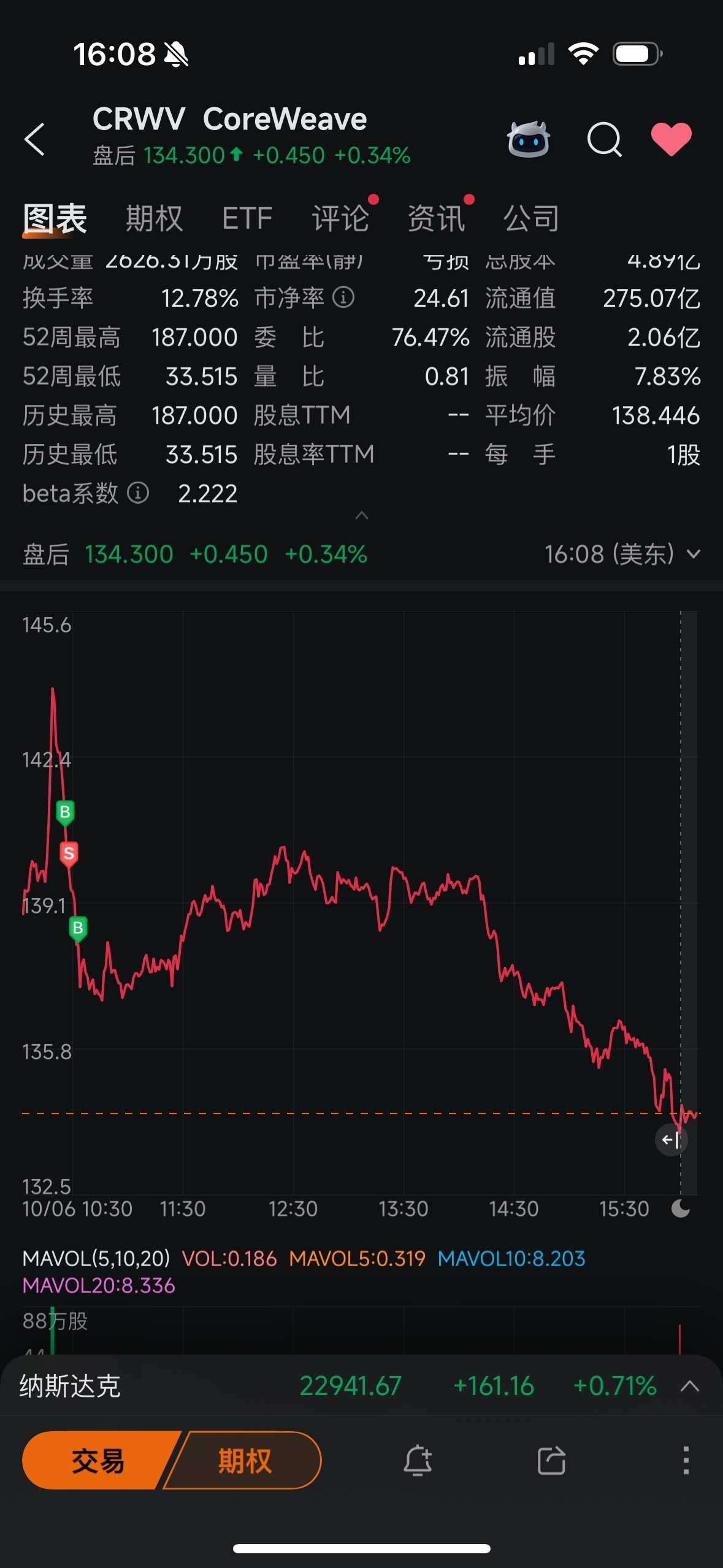Screen dimensions: 723x1568
Task: Open the AI robot assistant icon
Action: [x=528, y=139]
